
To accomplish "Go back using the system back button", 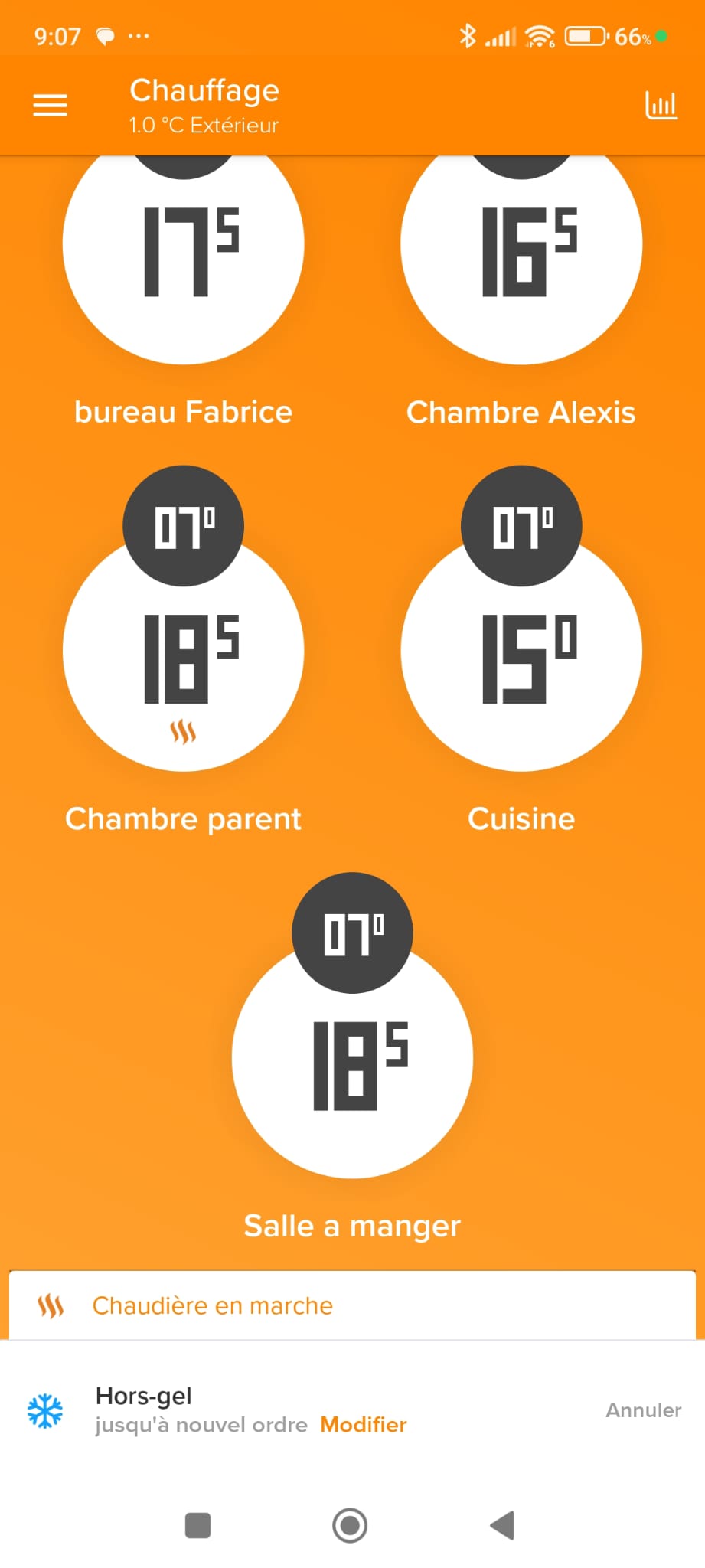I will [503, 1525].
